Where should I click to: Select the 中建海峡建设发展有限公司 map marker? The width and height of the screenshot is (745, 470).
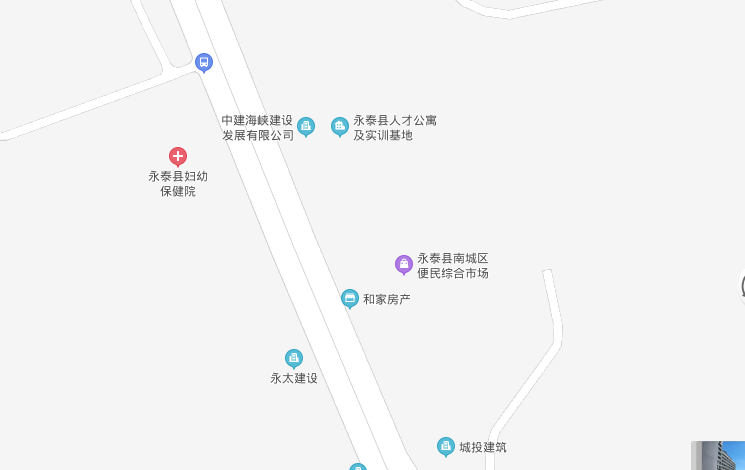(x=306, y=126)
